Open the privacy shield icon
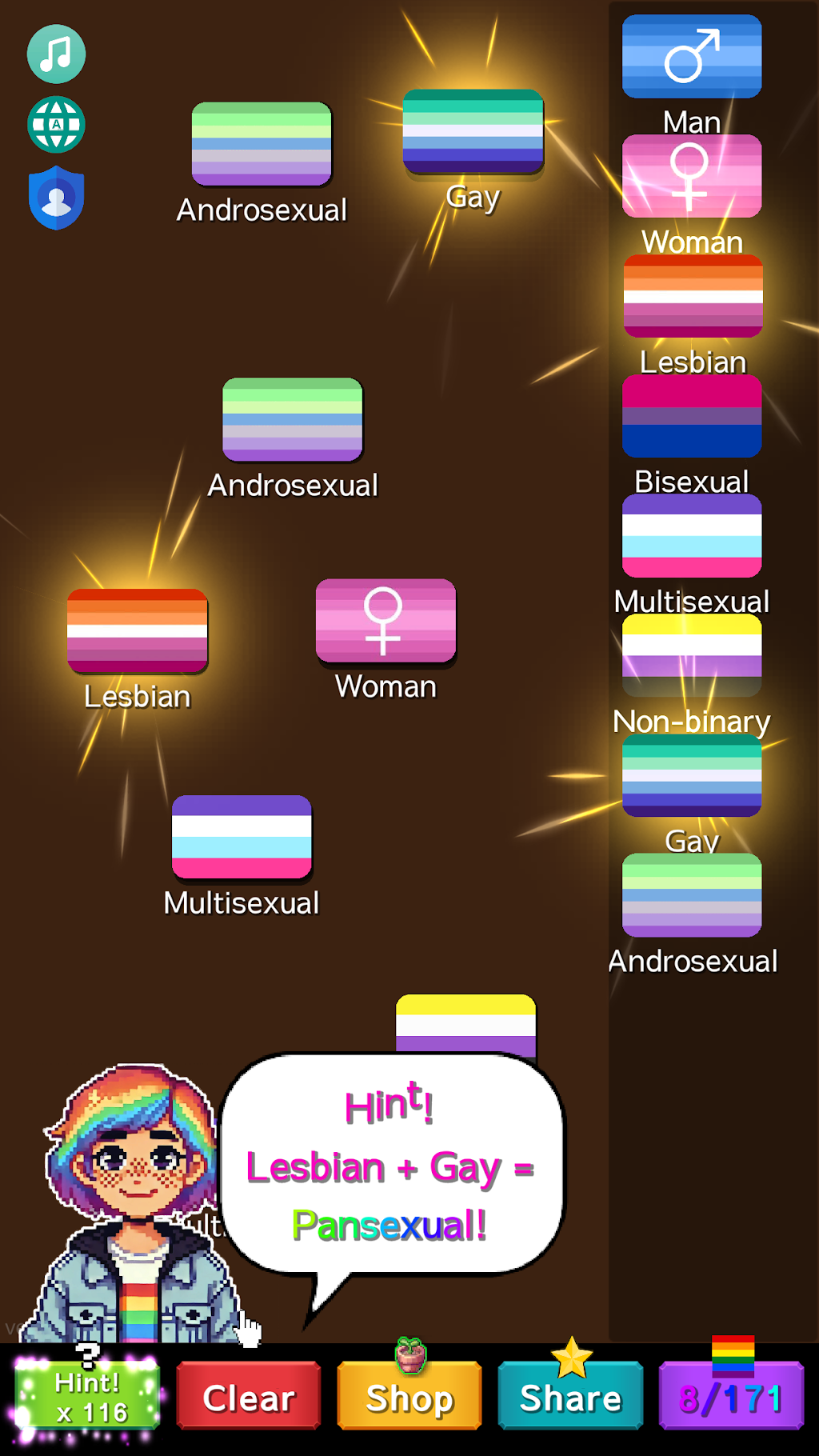Viewport: 819px width, 1456px height. 57,198
